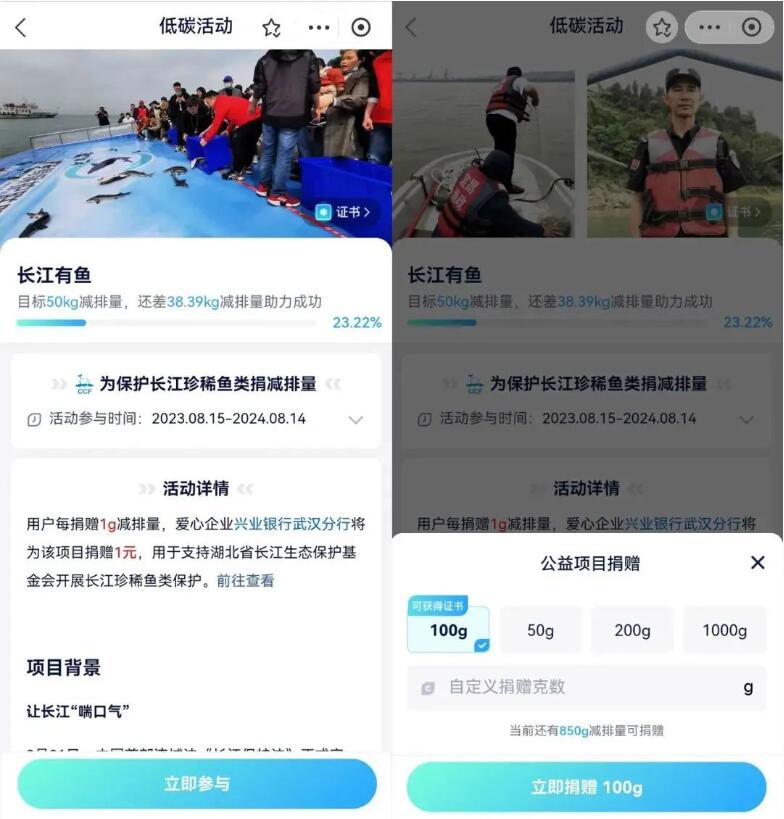784x819 pixels.
Task: Select the 200g donation amount
Action: pos(632,630)
